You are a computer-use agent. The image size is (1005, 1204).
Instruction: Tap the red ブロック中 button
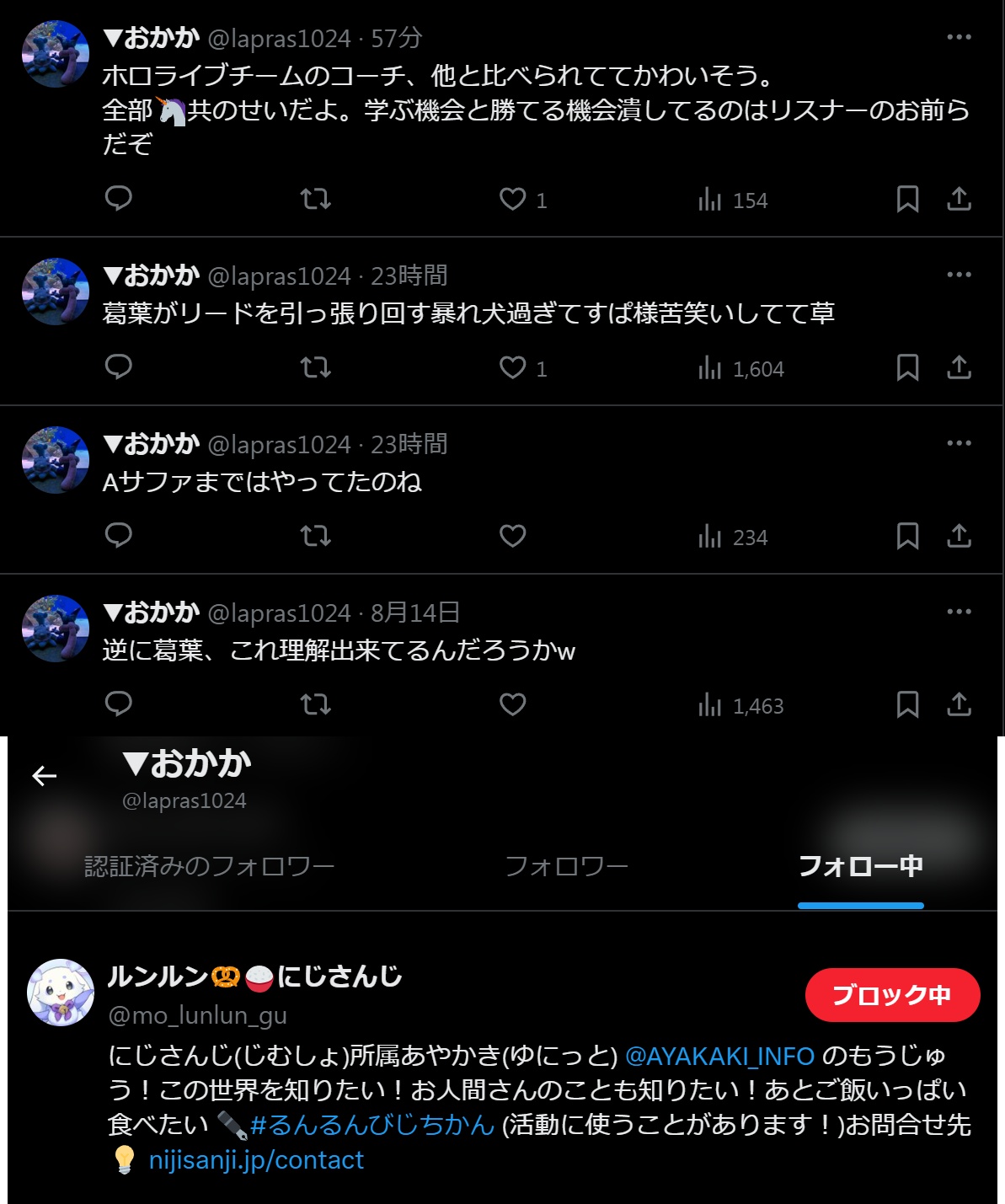coord(892,995)
